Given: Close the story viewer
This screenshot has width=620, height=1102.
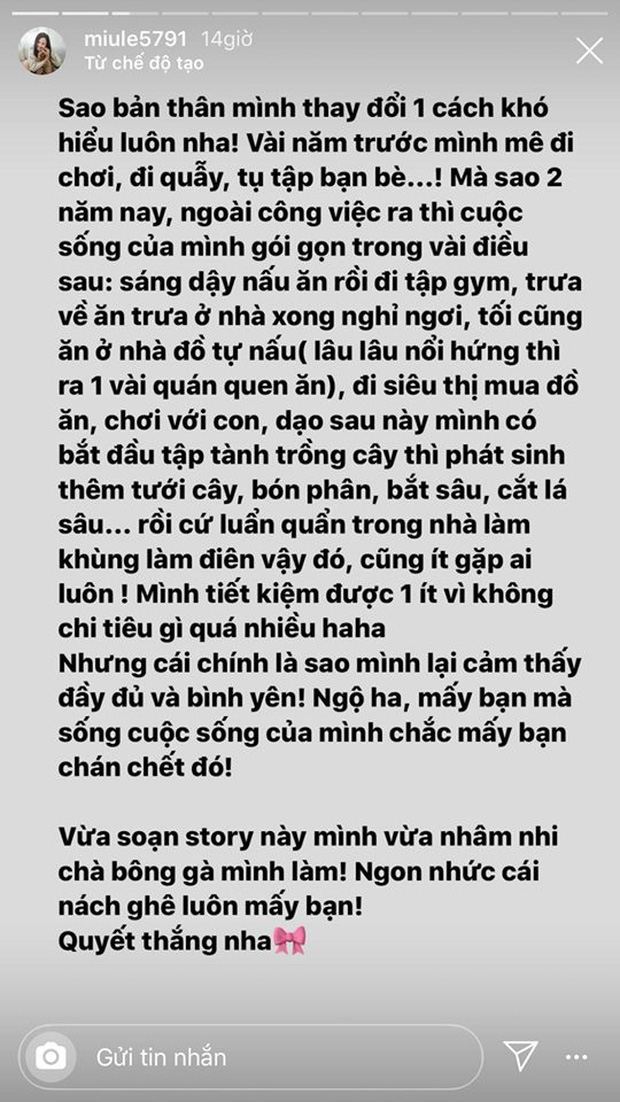Looking at the screenshot, I should pyautogui.click(x=589, y=50).
